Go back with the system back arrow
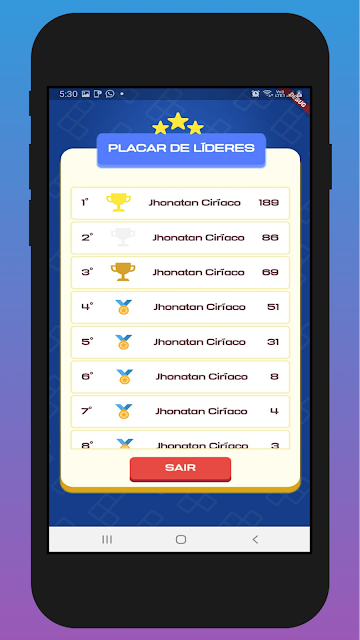 (x=255, y=540)
